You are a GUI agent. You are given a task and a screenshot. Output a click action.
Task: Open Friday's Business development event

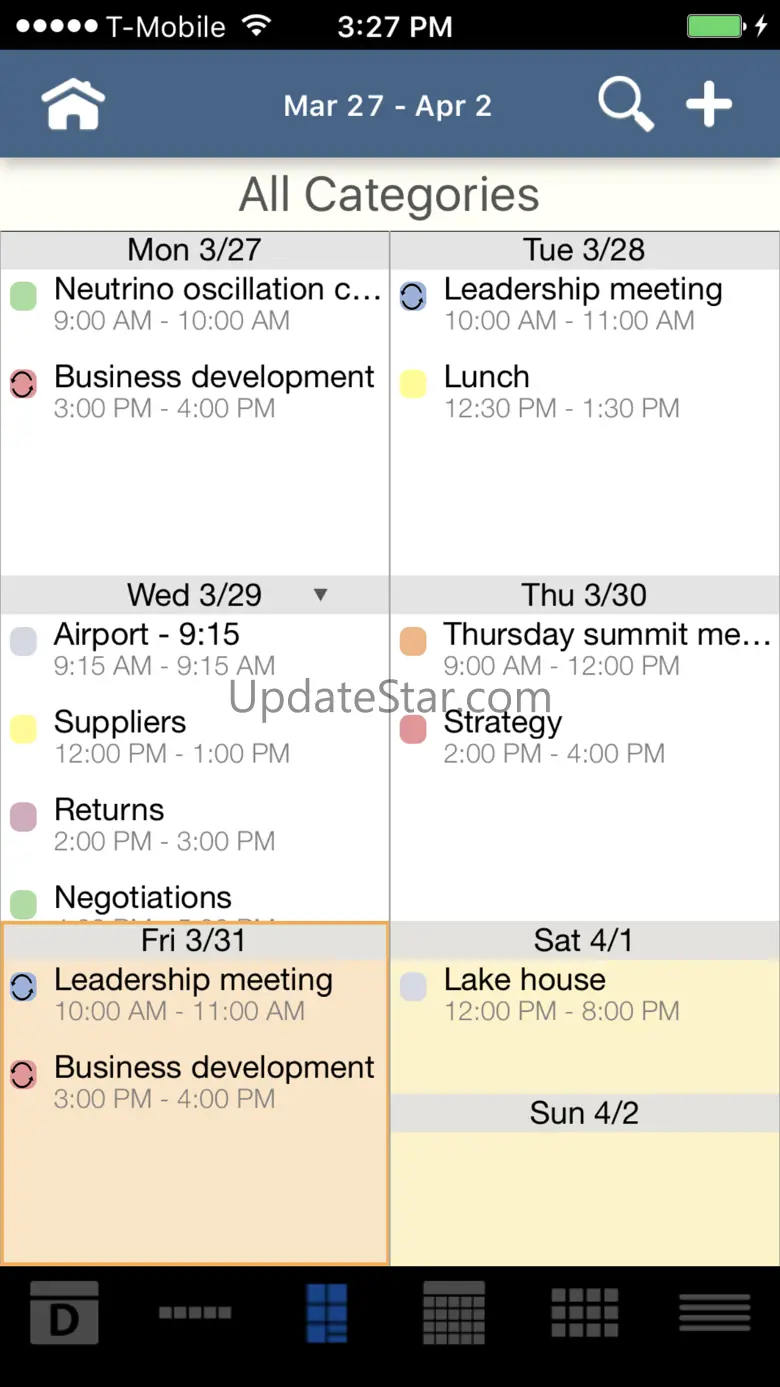pos(213,1081)
